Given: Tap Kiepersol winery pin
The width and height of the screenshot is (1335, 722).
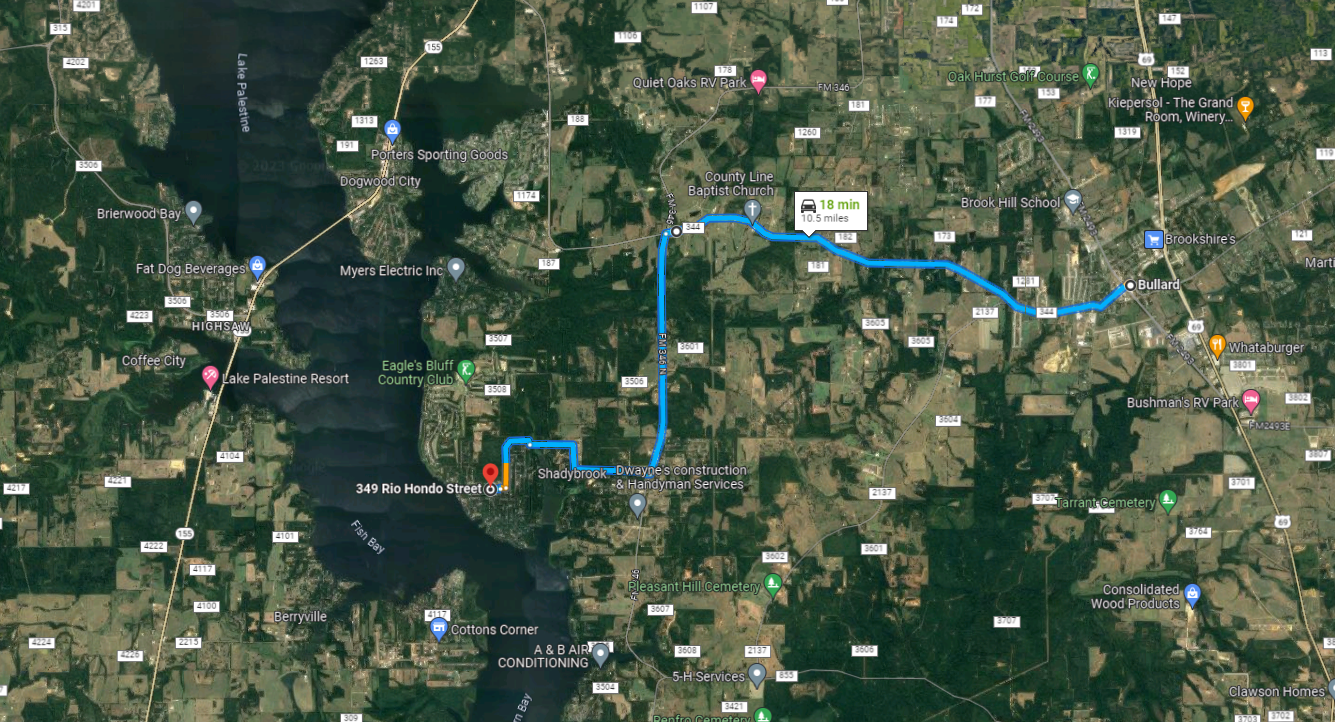Looking at the screenshot, I should [1245, 105].
